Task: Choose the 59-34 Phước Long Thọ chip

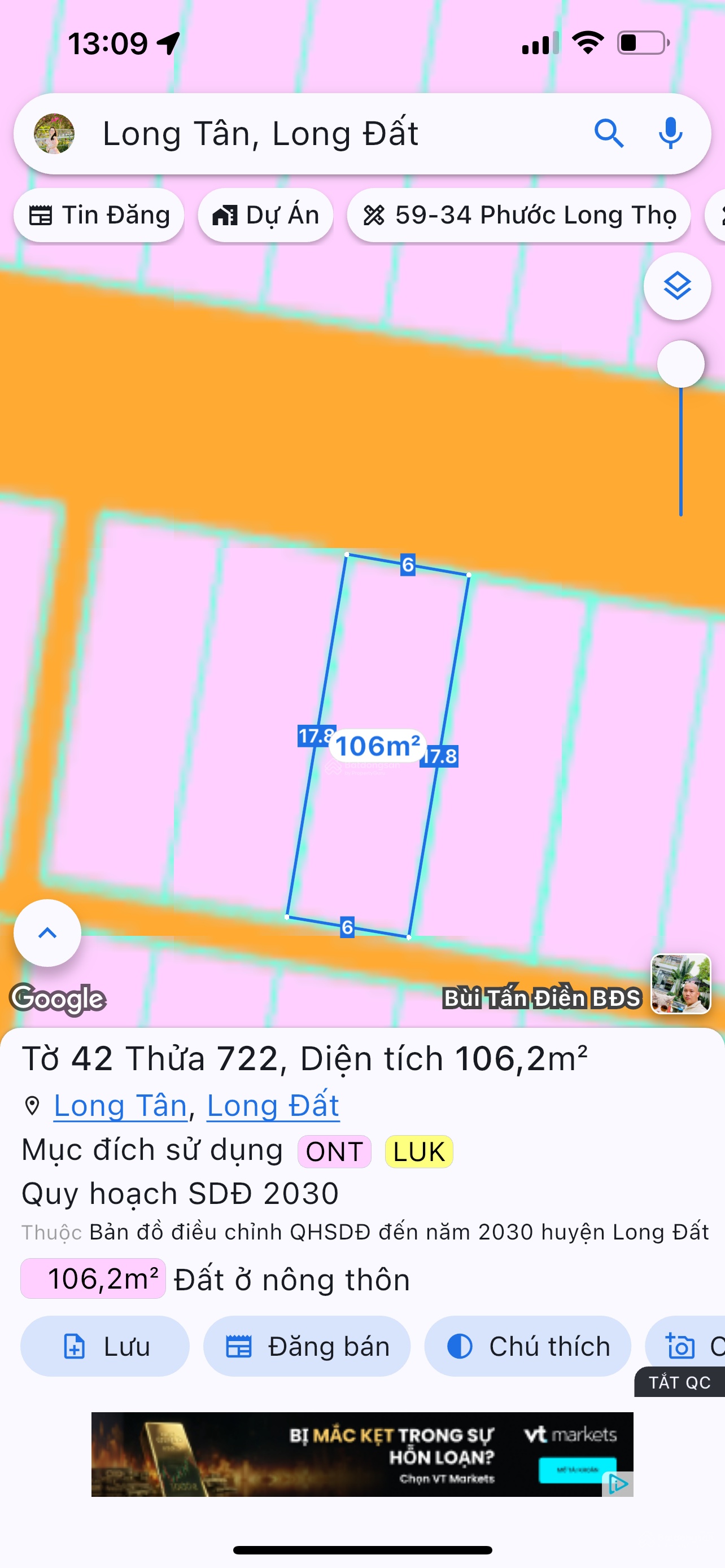Action: 519,216
